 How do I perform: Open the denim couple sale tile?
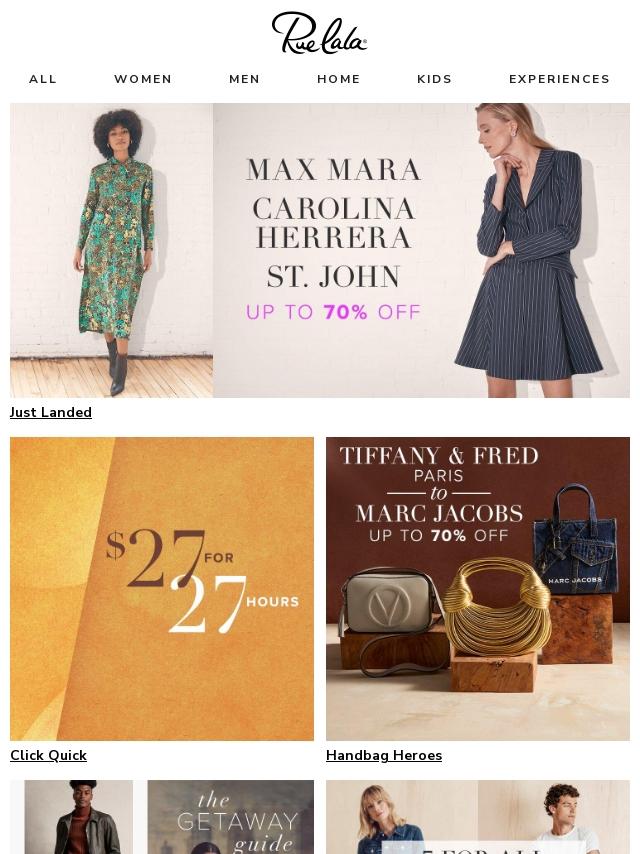(x=478, y=818)
